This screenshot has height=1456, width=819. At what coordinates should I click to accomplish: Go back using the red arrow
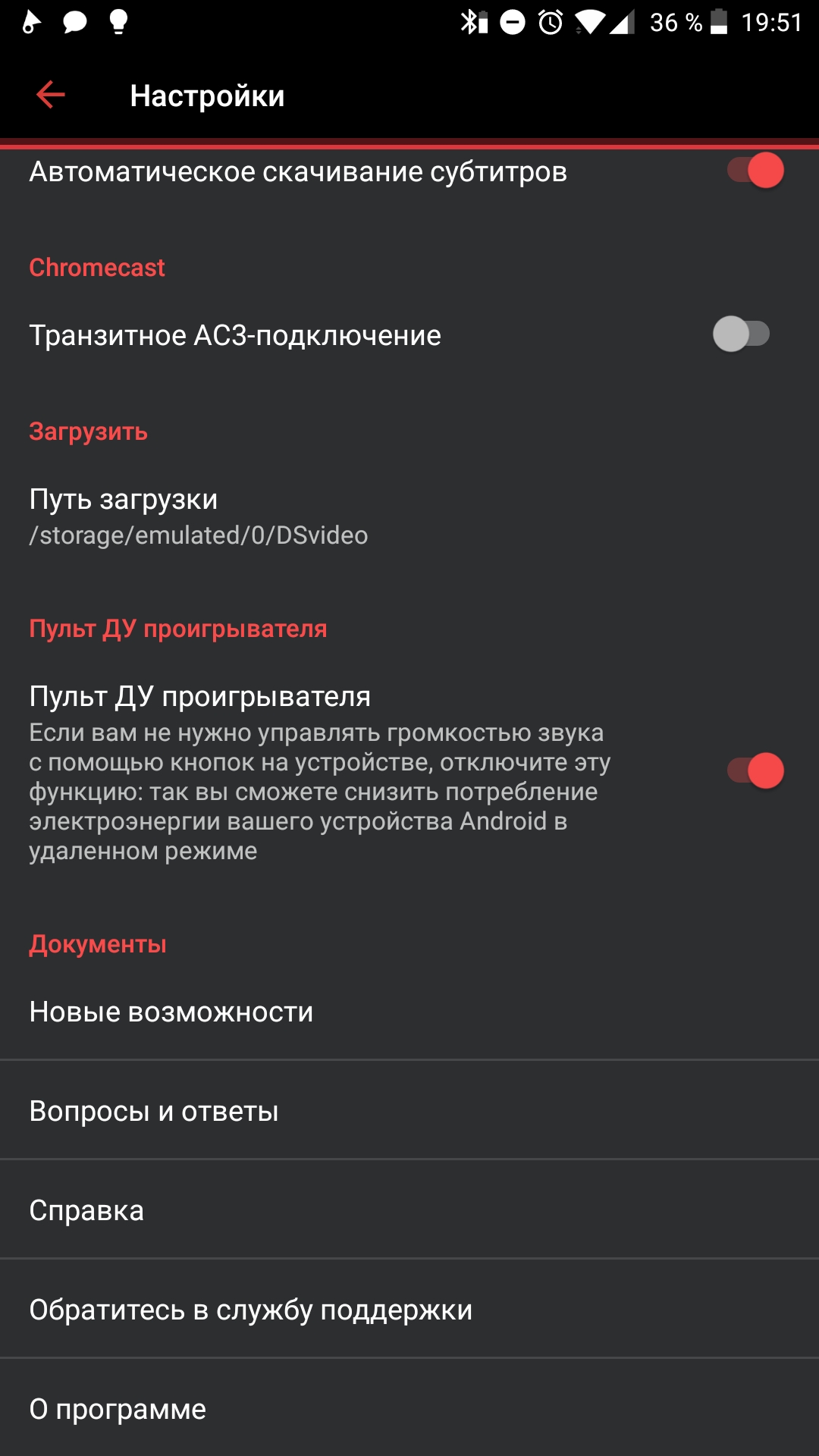coord(51,95)
